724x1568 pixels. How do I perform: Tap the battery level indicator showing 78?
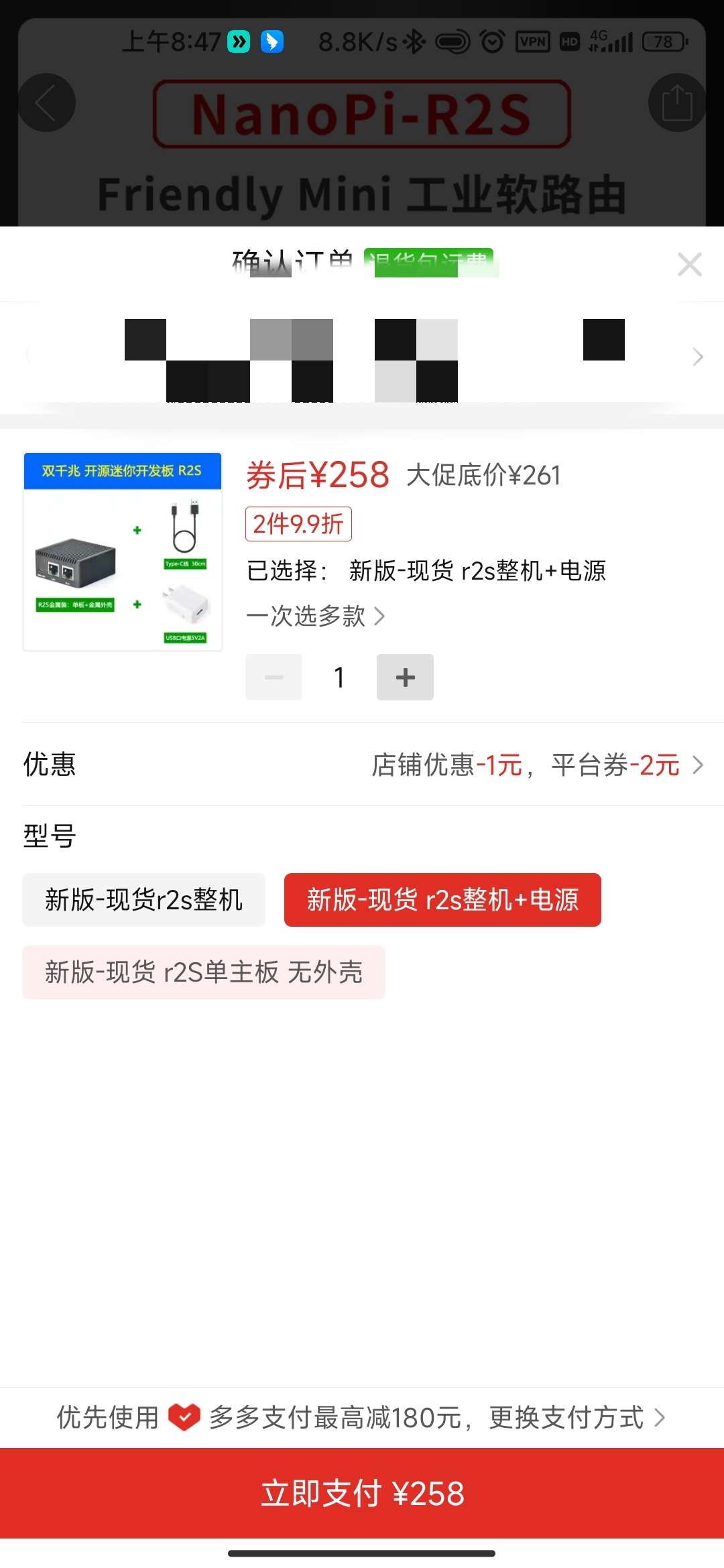(x=662, y=42)
